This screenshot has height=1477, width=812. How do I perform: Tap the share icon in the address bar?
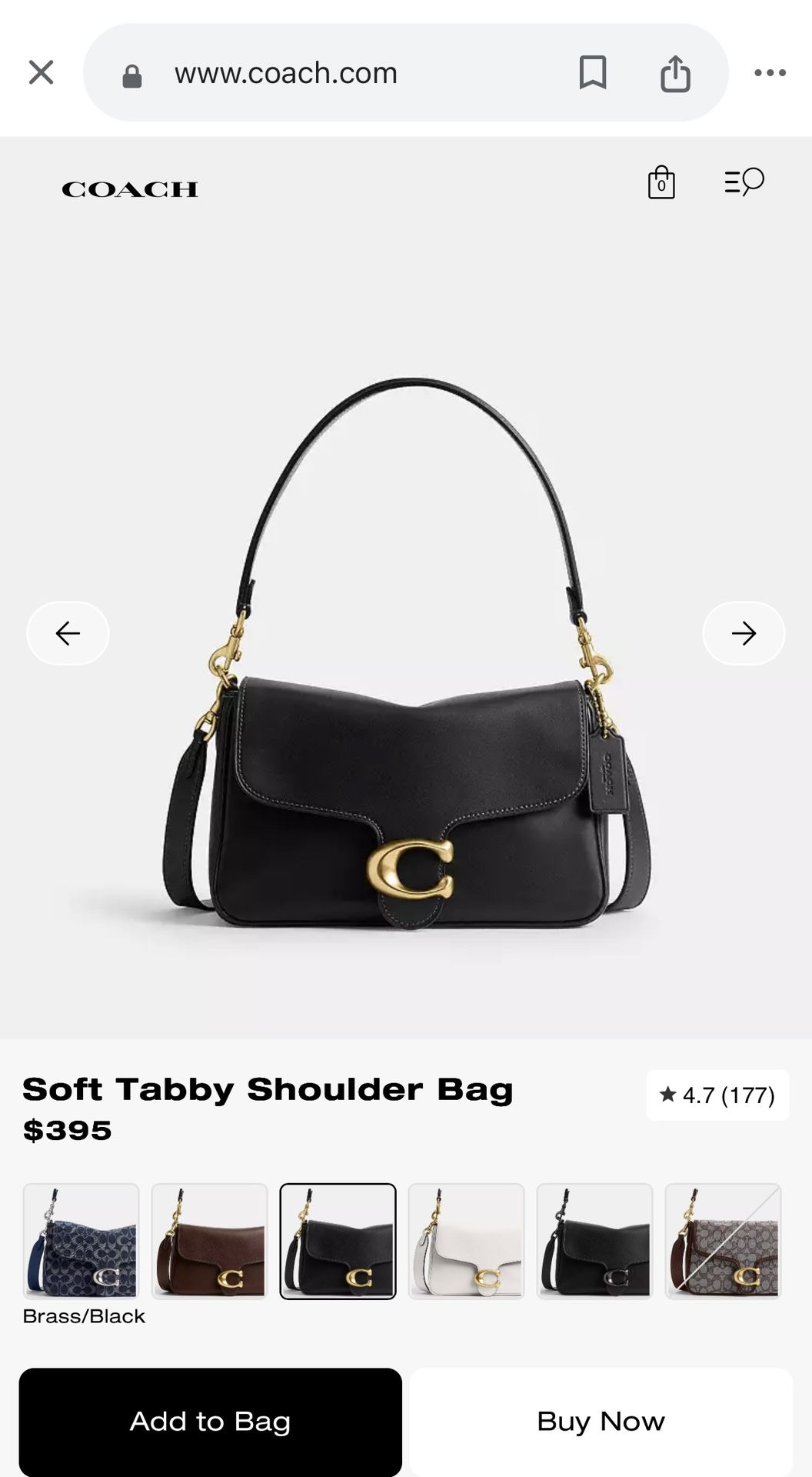click(676, 72)
